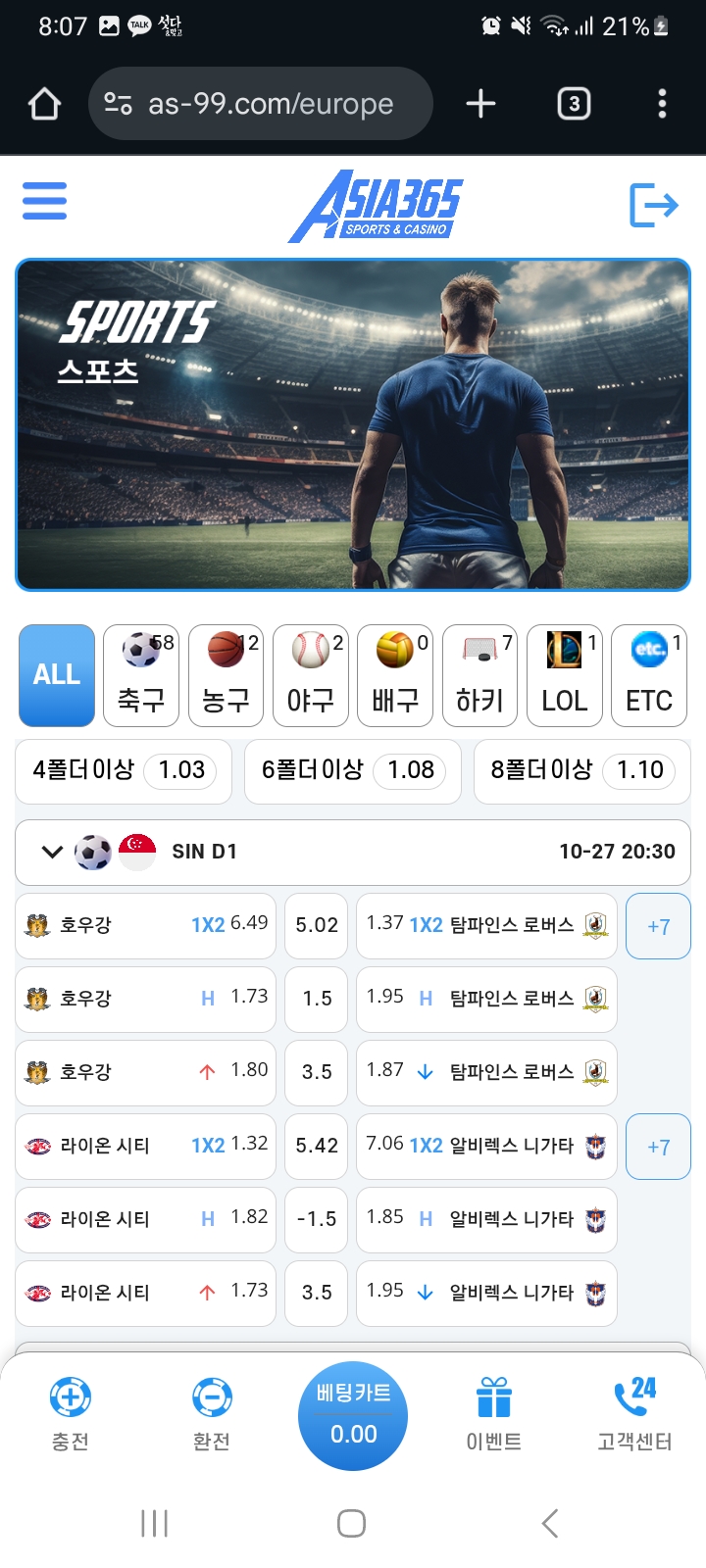Select the draw odds 5.42
Image resolution: width=706 pixels, height=1568 pixels.
pyautogui.click(x=317, y=1145)
